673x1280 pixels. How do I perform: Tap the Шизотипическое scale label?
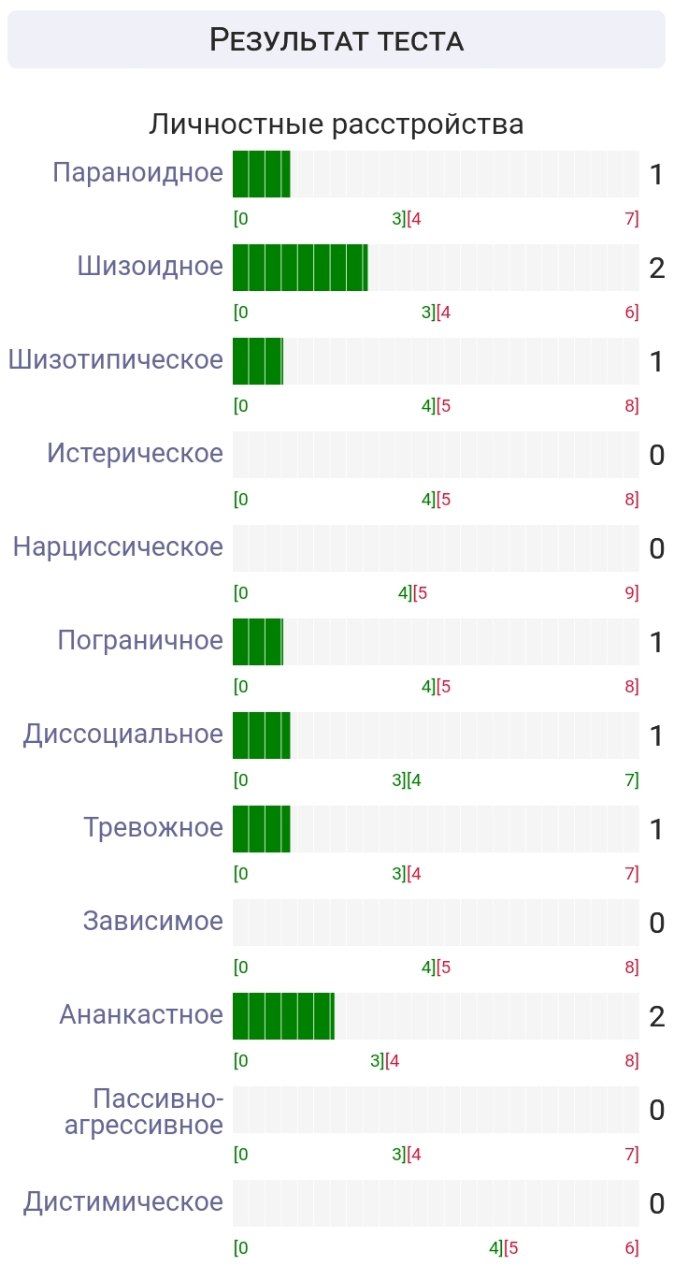[x=116, y=360]
